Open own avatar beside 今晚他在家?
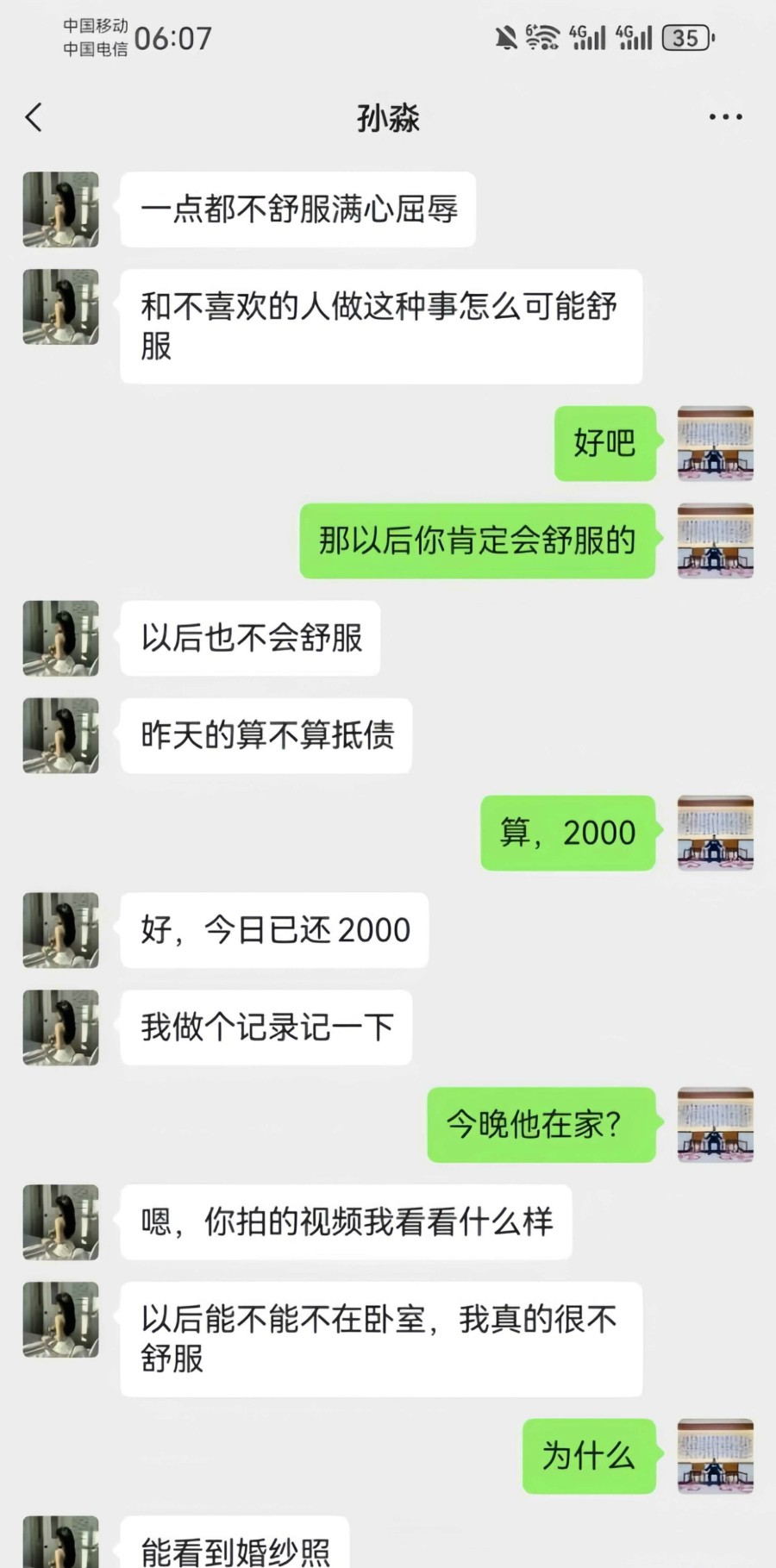Screen dimensions: 776x1568 point(715,1124)
